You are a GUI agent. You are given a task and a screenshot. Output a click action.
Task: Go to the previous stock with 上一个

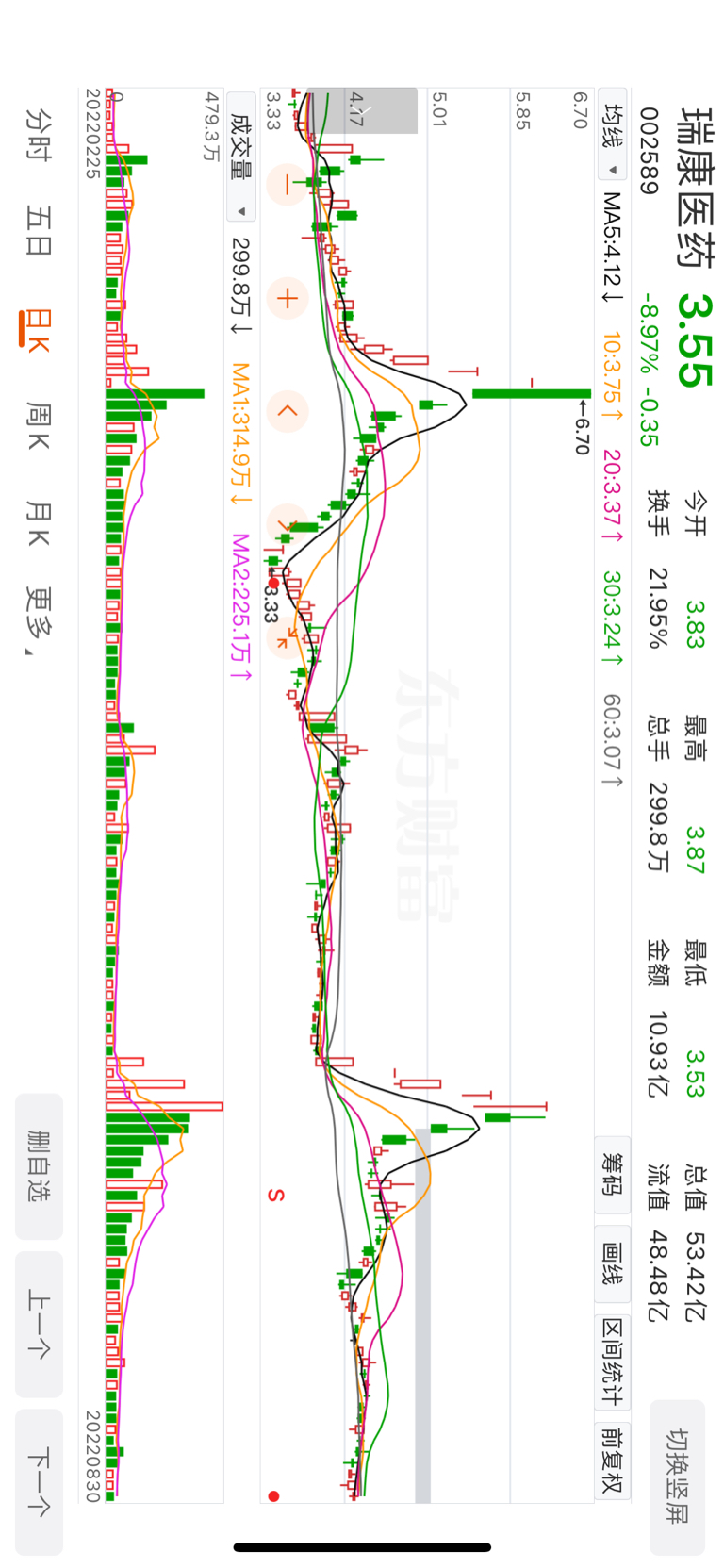coord(39,1324)
